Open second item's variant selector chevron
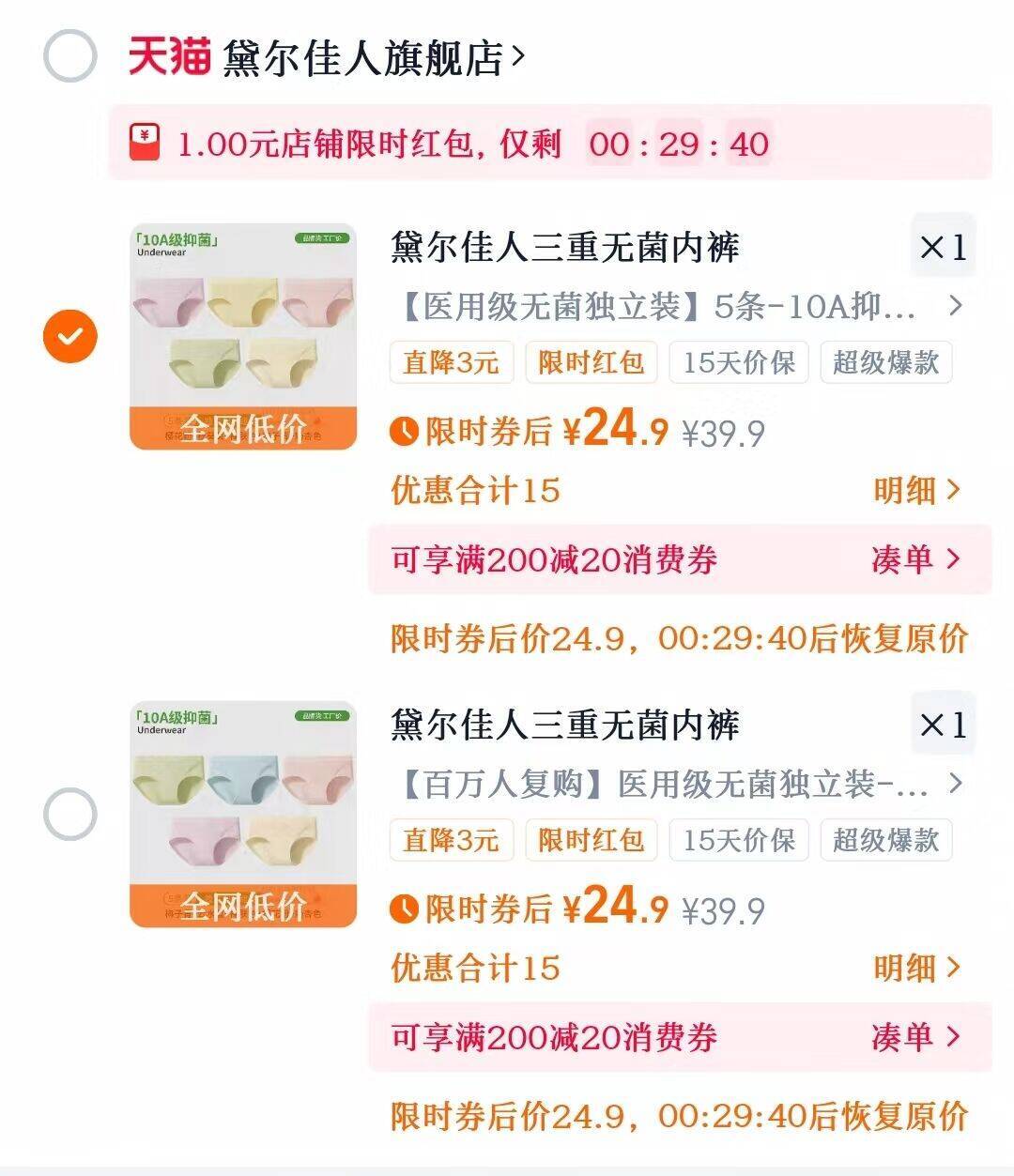Screen dimensions: 1014x1176 pyautogui.click(x=957, y=784)
